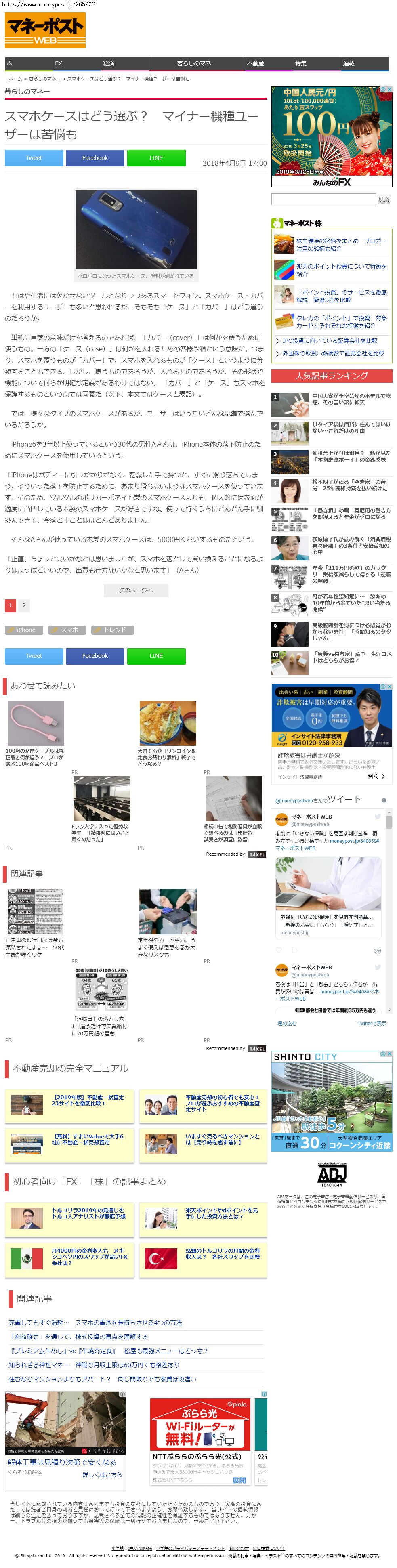Switch to the 不動産 navigation tab

pyautogui.click(x=268, y=63)
